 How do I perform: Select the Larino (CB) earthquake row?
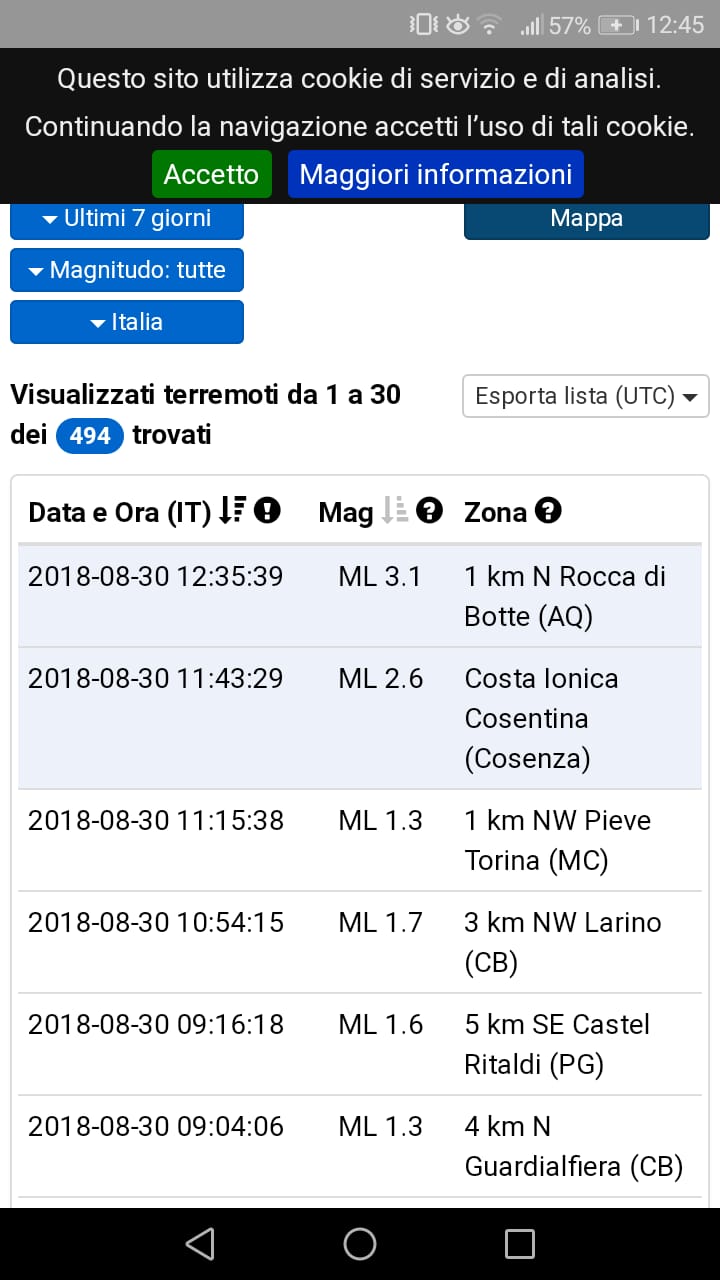click(360, 942)
